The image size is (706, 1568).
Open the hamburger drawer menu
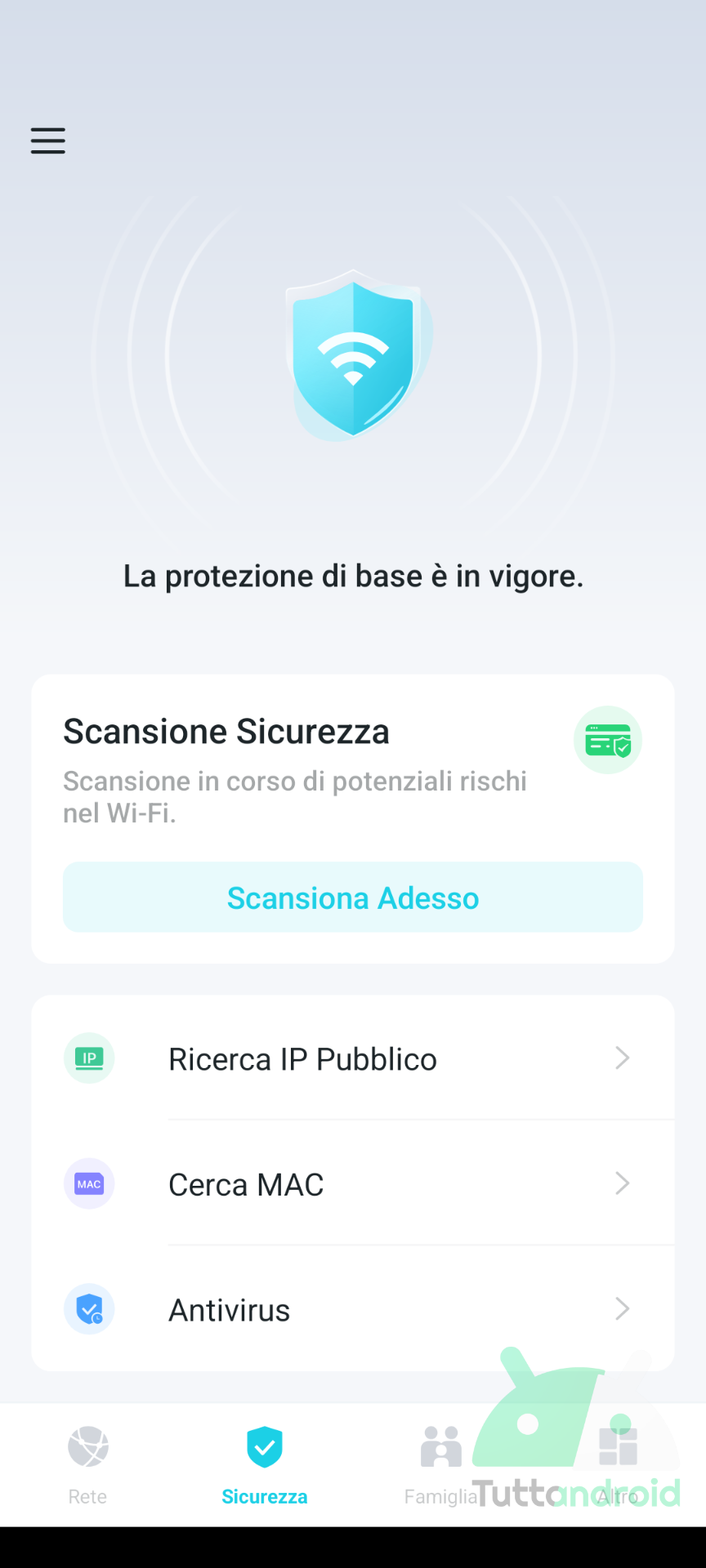pos(48,140)
